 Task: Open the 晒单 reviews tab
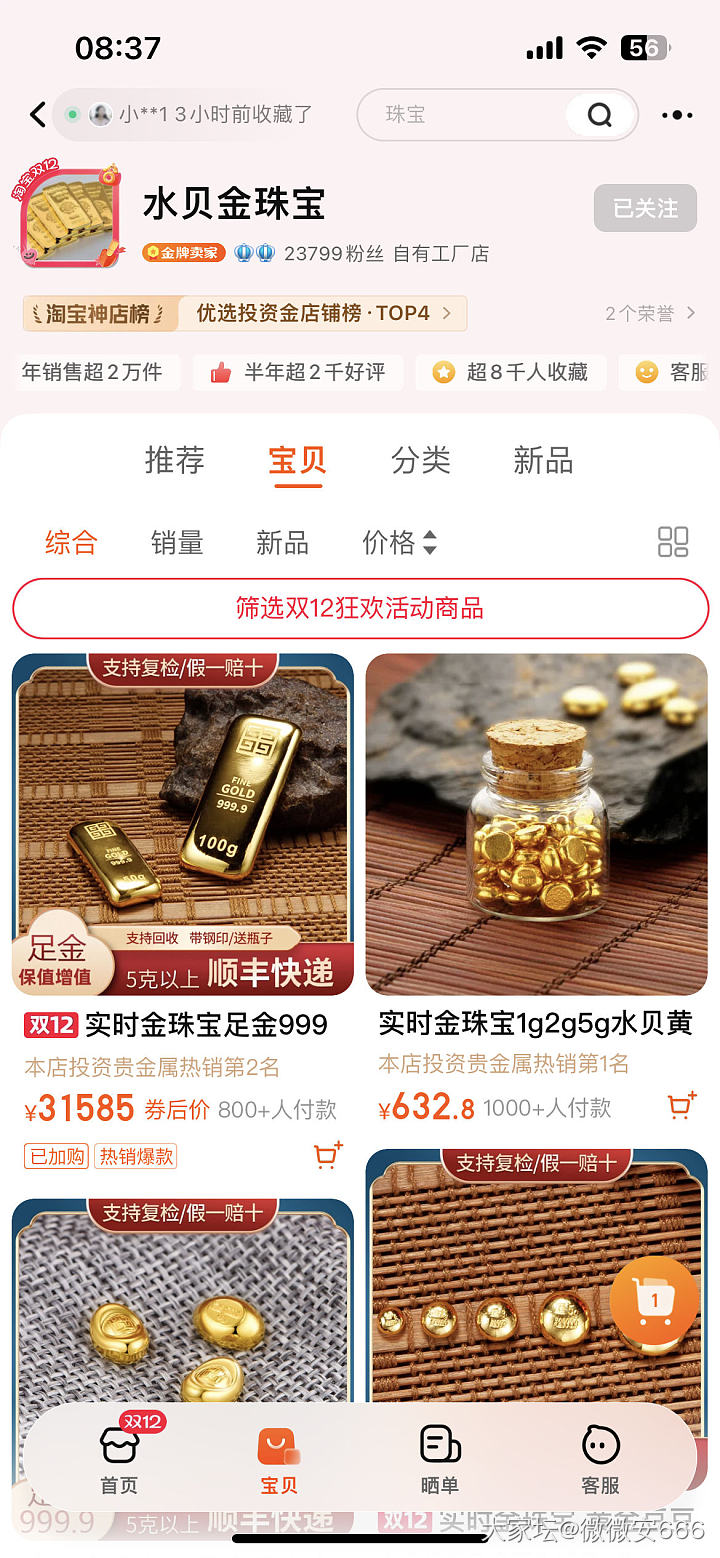click(439, 1459)
